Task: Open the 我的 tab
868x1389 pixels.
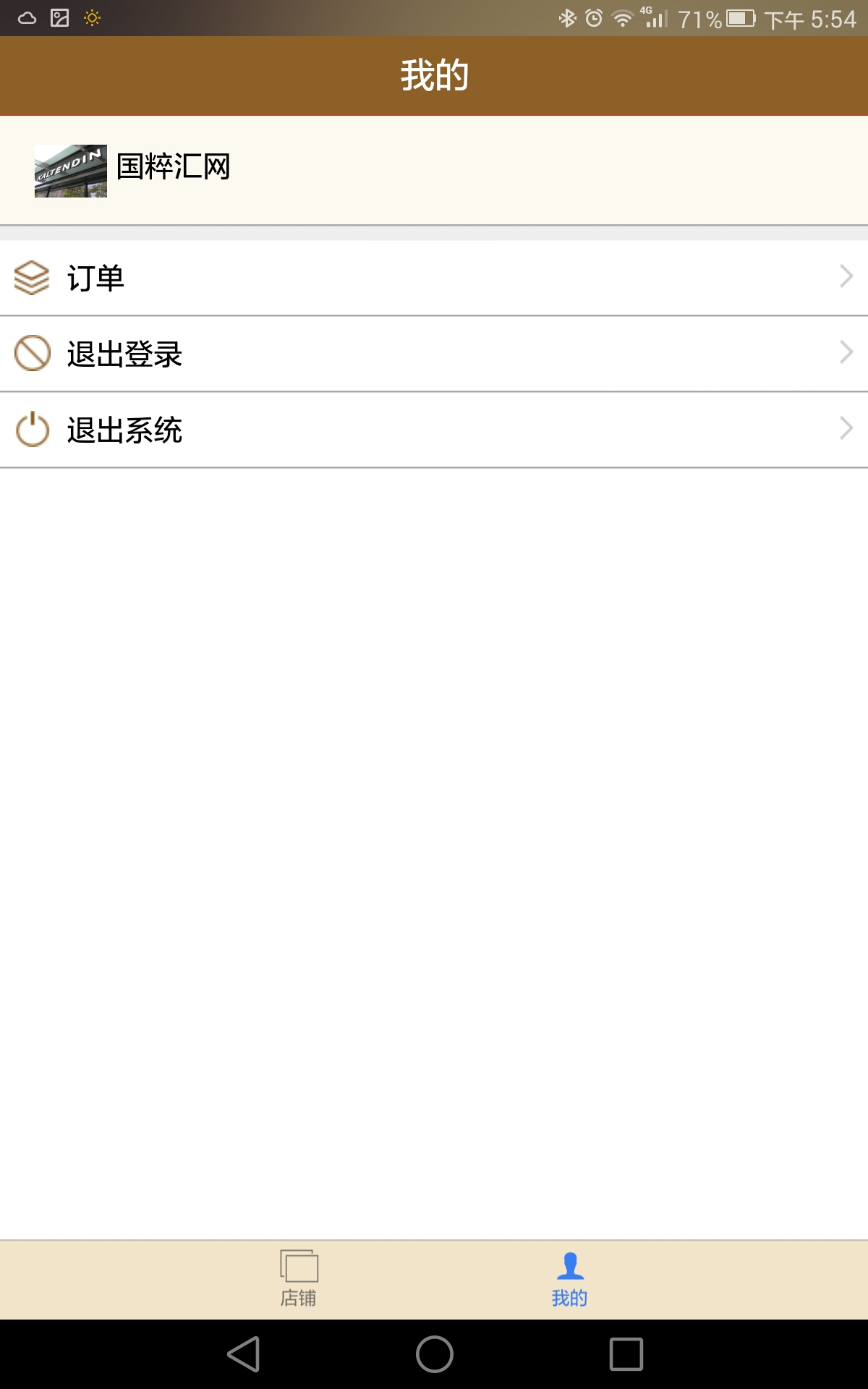Action: [x=569, y=1279]
